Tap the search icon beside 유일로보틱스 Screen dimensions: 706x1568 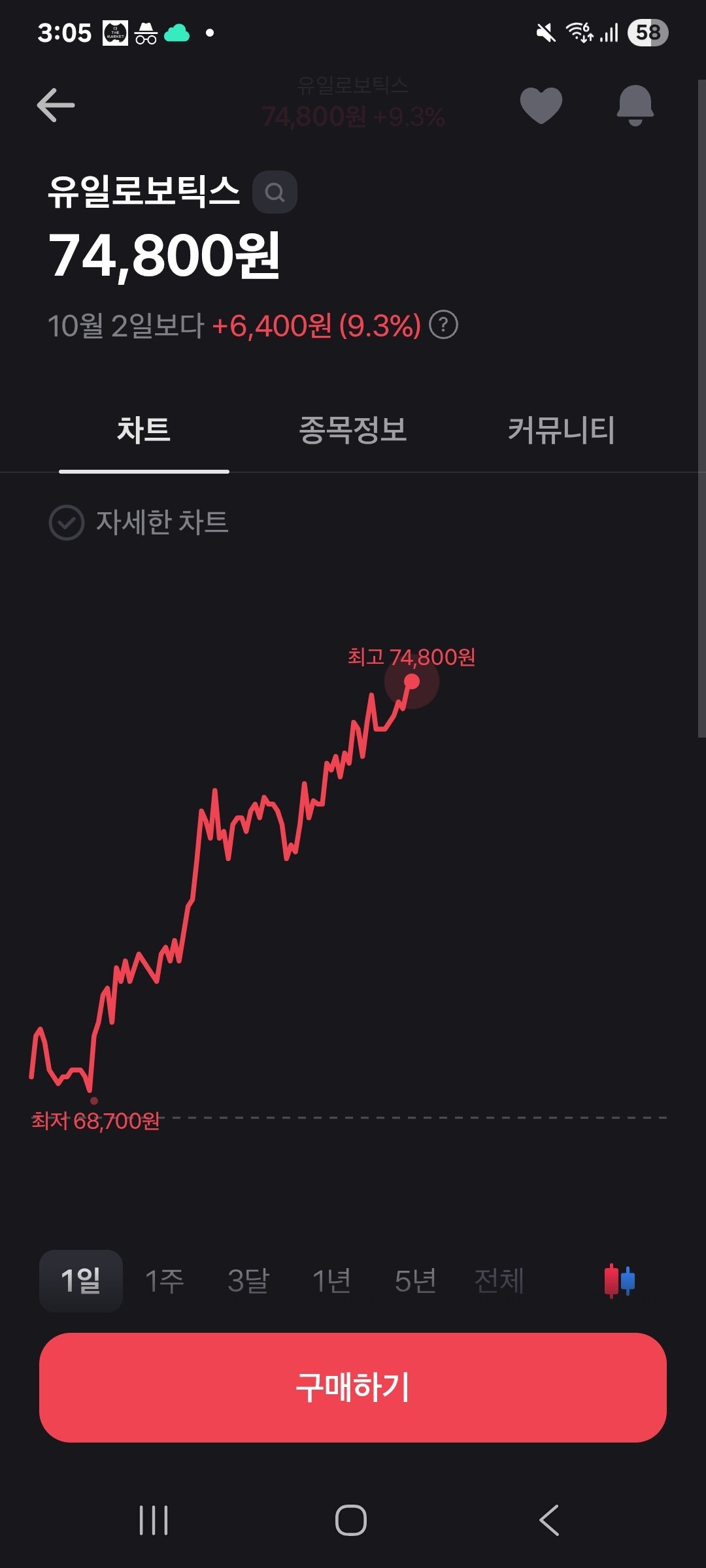pyautogui.click(x=275, y=192)
